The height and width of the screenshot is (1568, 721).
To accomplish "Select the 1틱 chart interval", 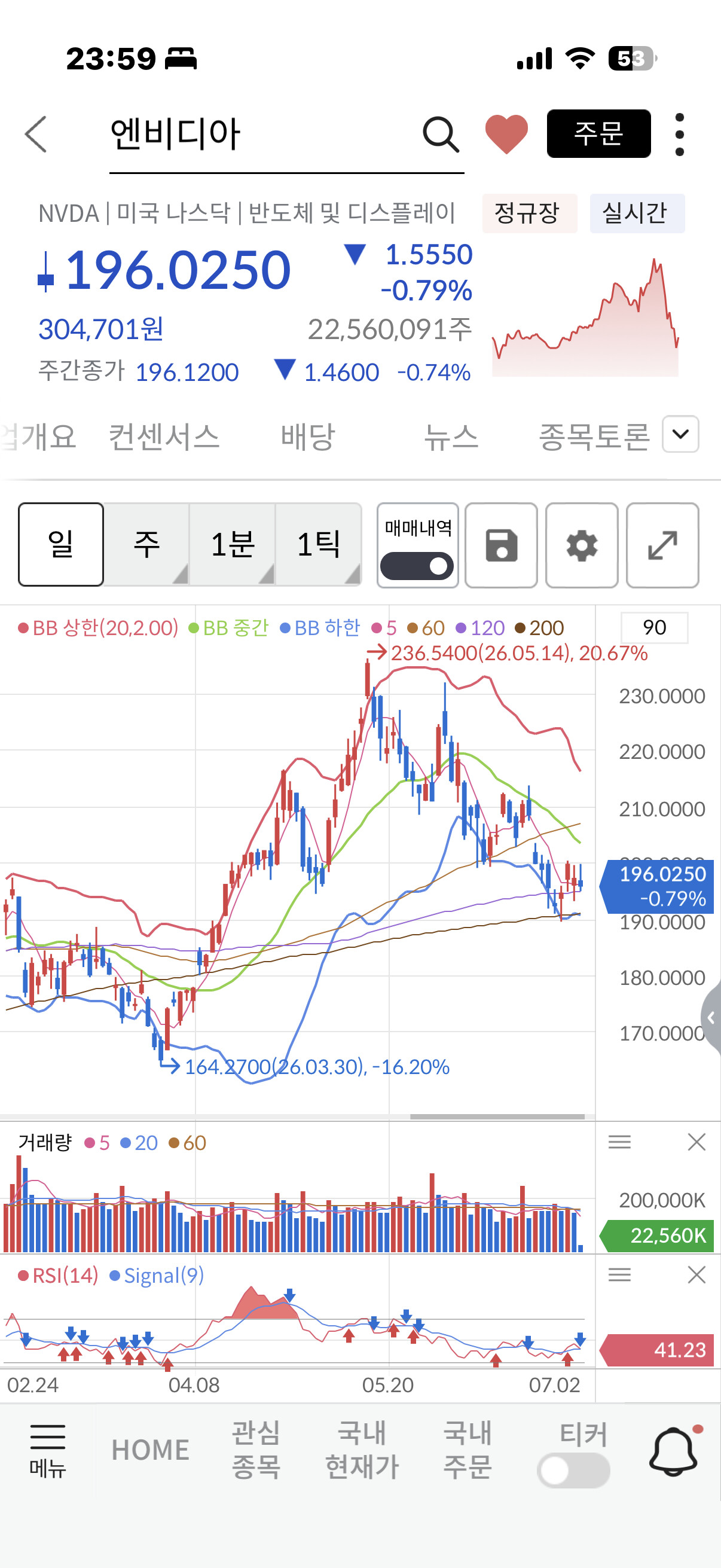I will click(x=319, y=544).
